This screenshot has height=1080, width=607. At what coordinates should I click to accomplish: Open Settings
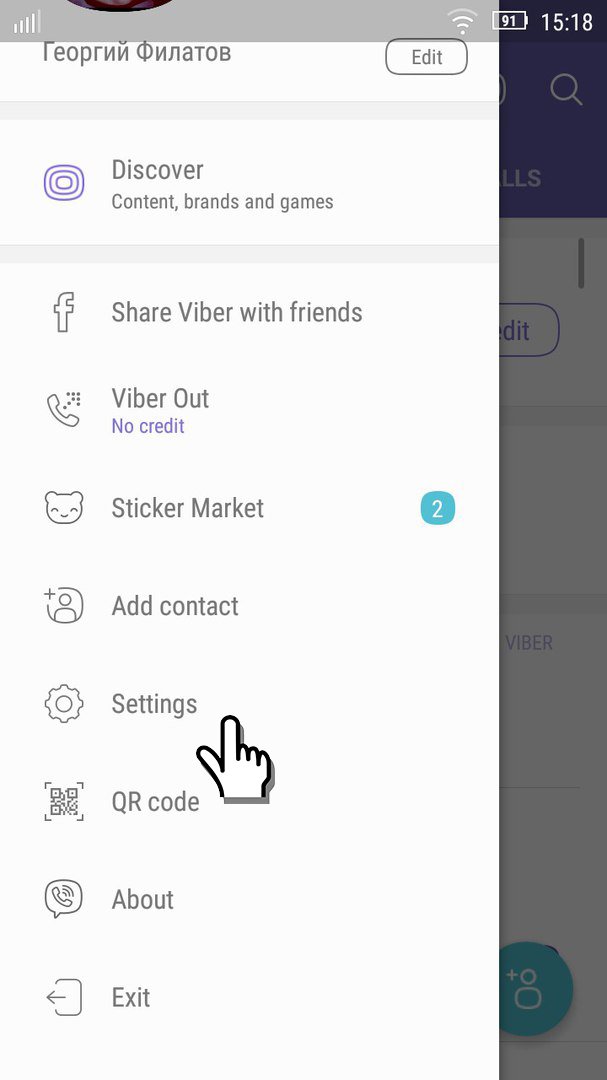[x=154, y=704]
